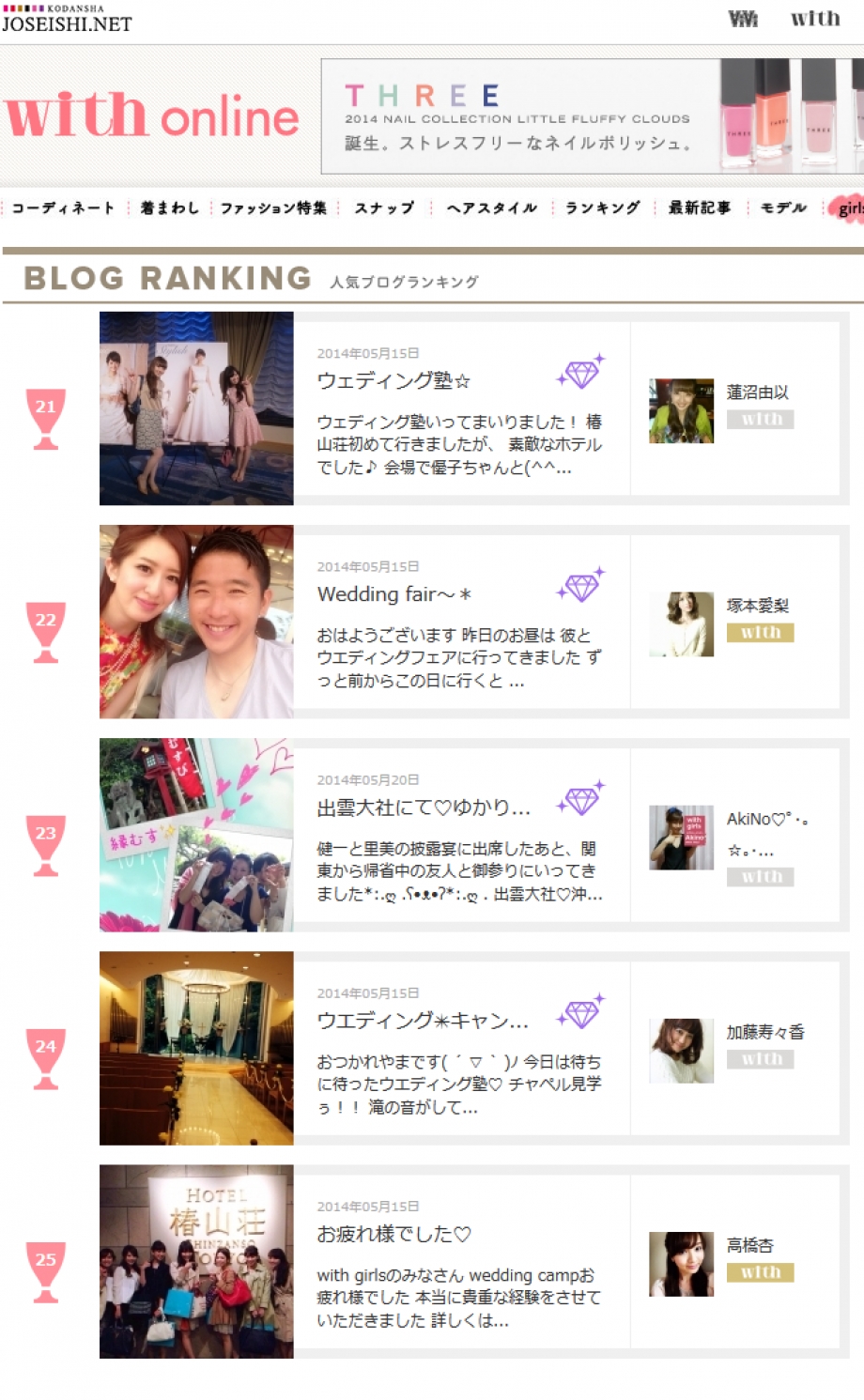Open the ウエディング✳キャン blog post
The image size is (864, 1400).
423,1020
